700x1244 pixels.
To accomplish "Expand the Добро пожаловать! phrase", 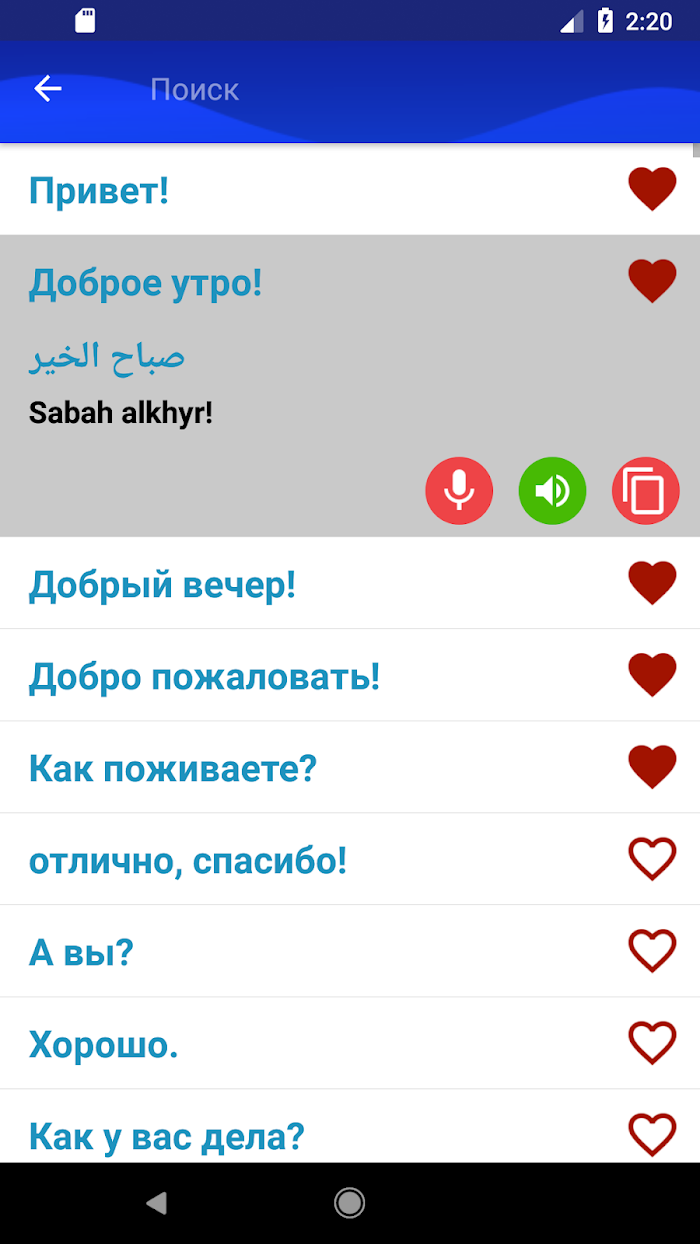I will [350, 675].
